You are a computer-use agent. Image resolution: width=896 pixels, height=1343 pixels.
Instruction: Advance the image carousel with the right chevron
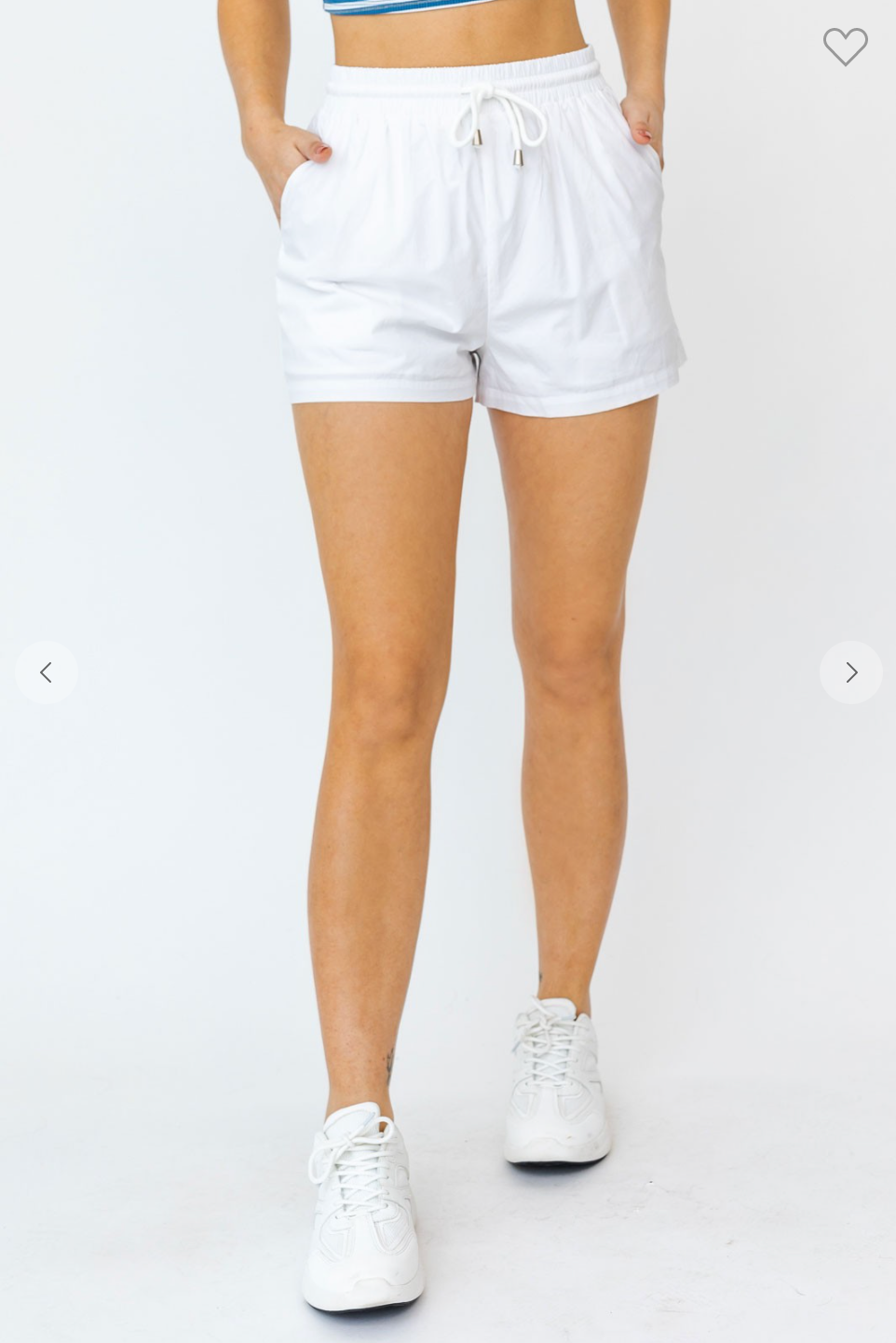(x=850, y=671)
